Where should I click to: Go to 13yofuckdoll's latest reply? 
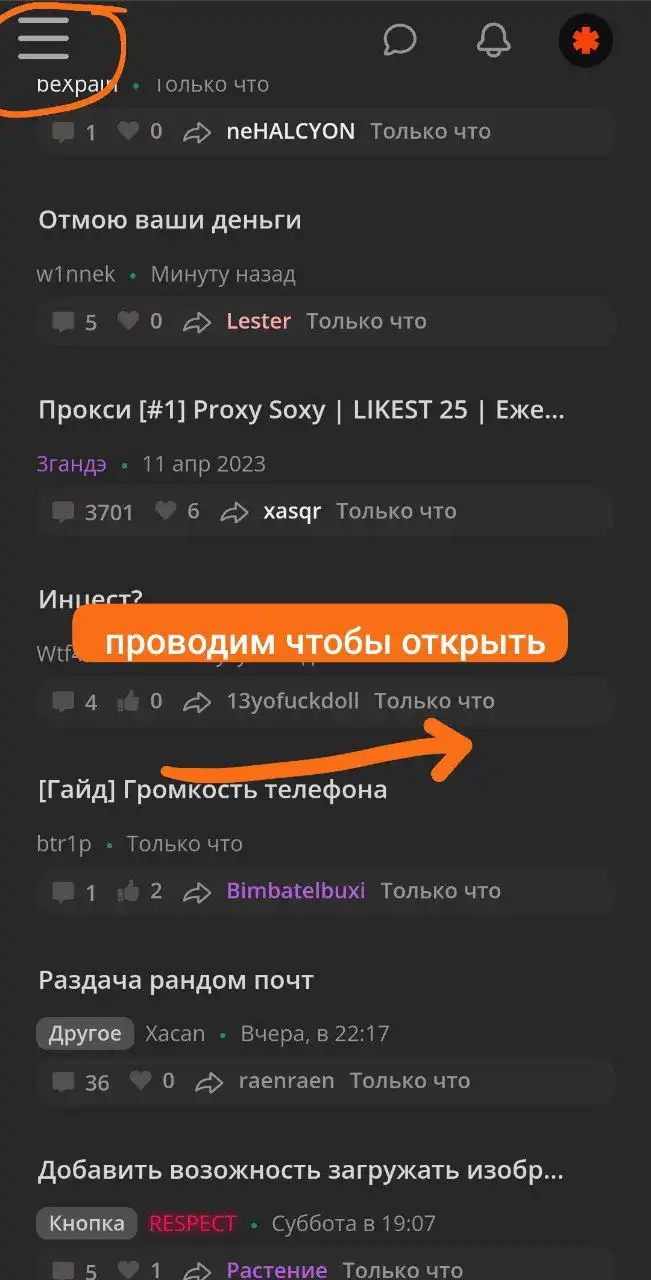point(293,701)
